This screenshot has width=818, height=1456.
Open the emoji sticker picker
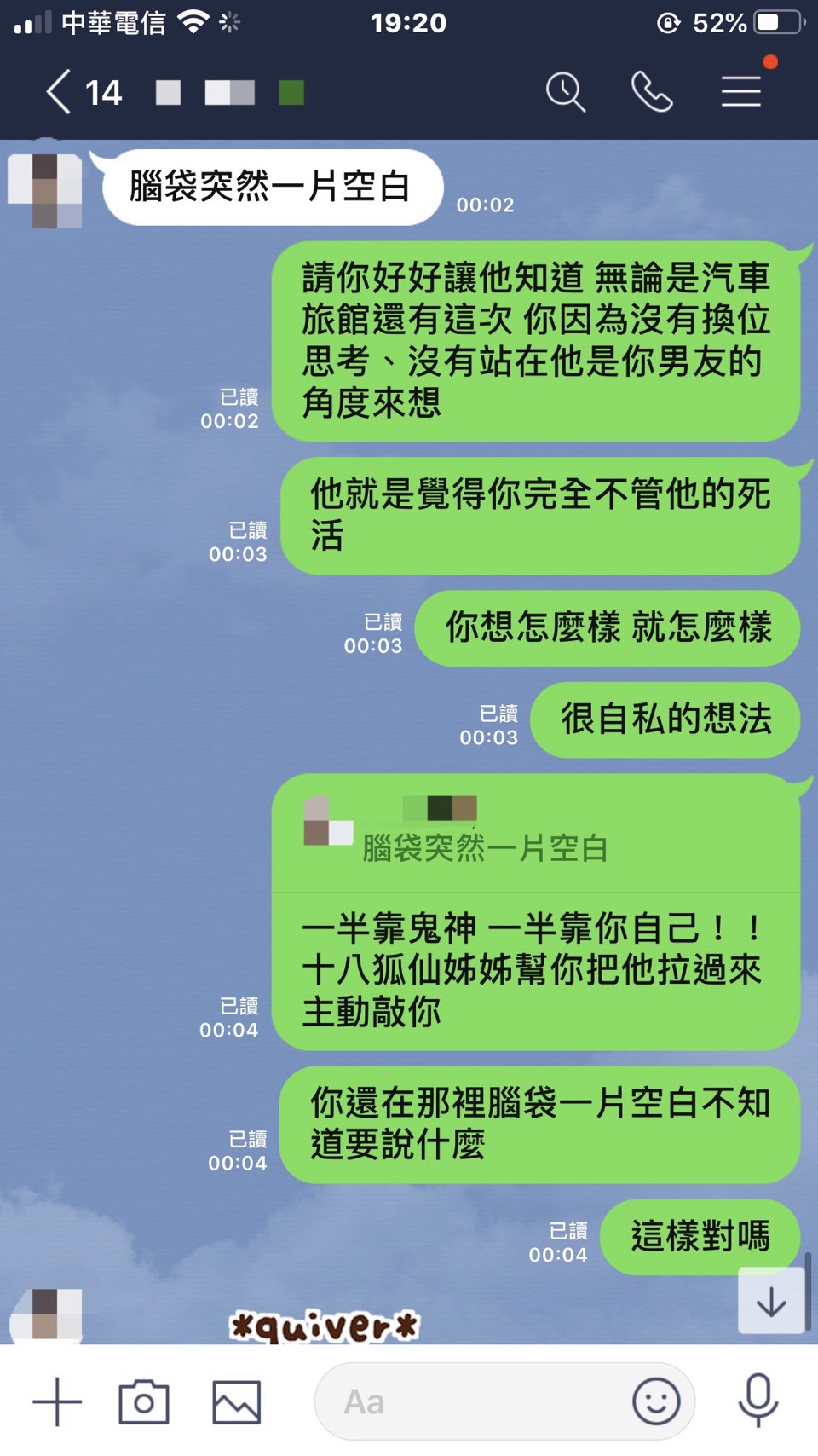[x=656, y=1401]
